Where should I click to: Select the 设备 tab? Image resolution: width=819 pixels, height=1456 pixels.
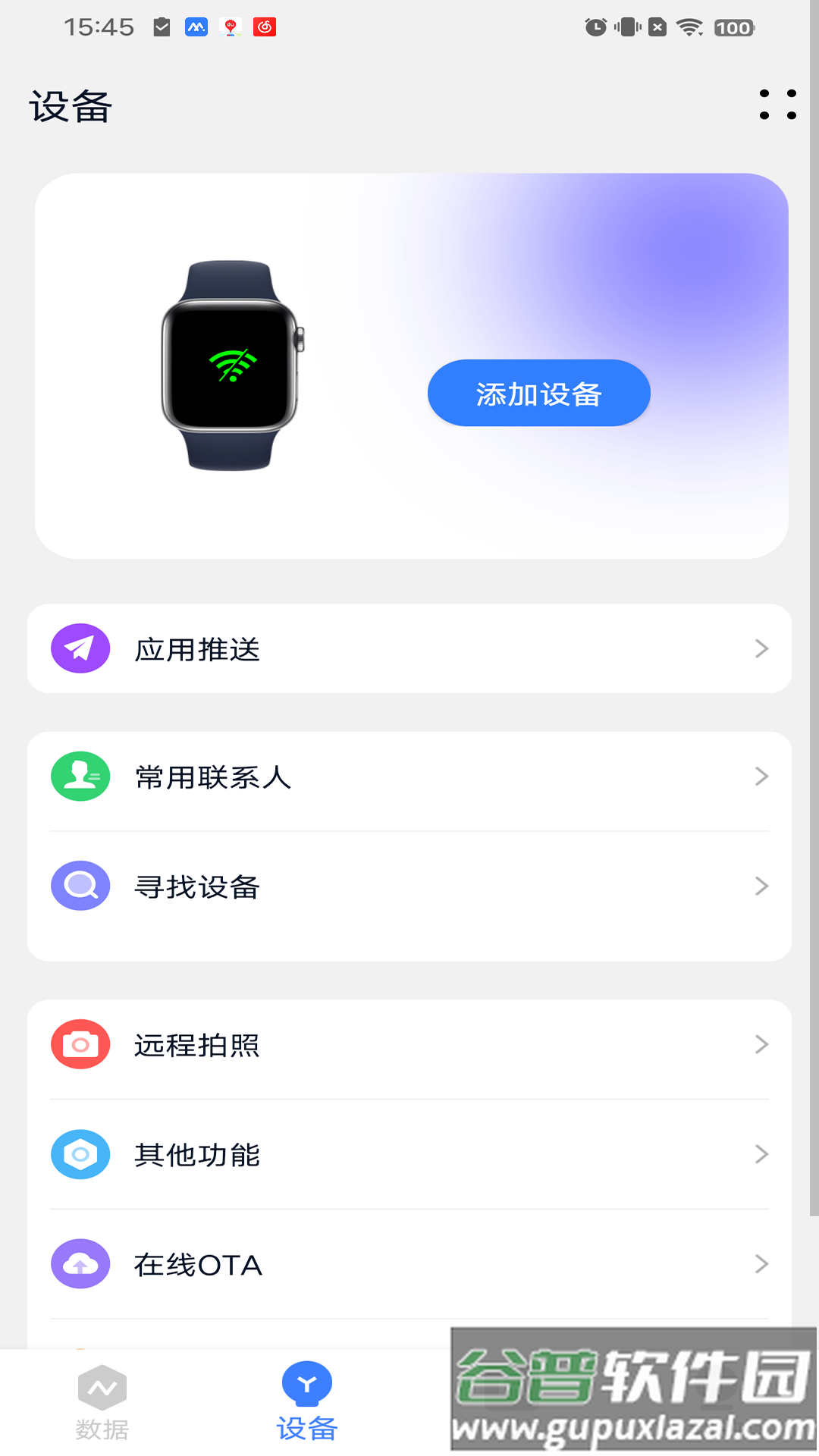tap(306, 1403)
